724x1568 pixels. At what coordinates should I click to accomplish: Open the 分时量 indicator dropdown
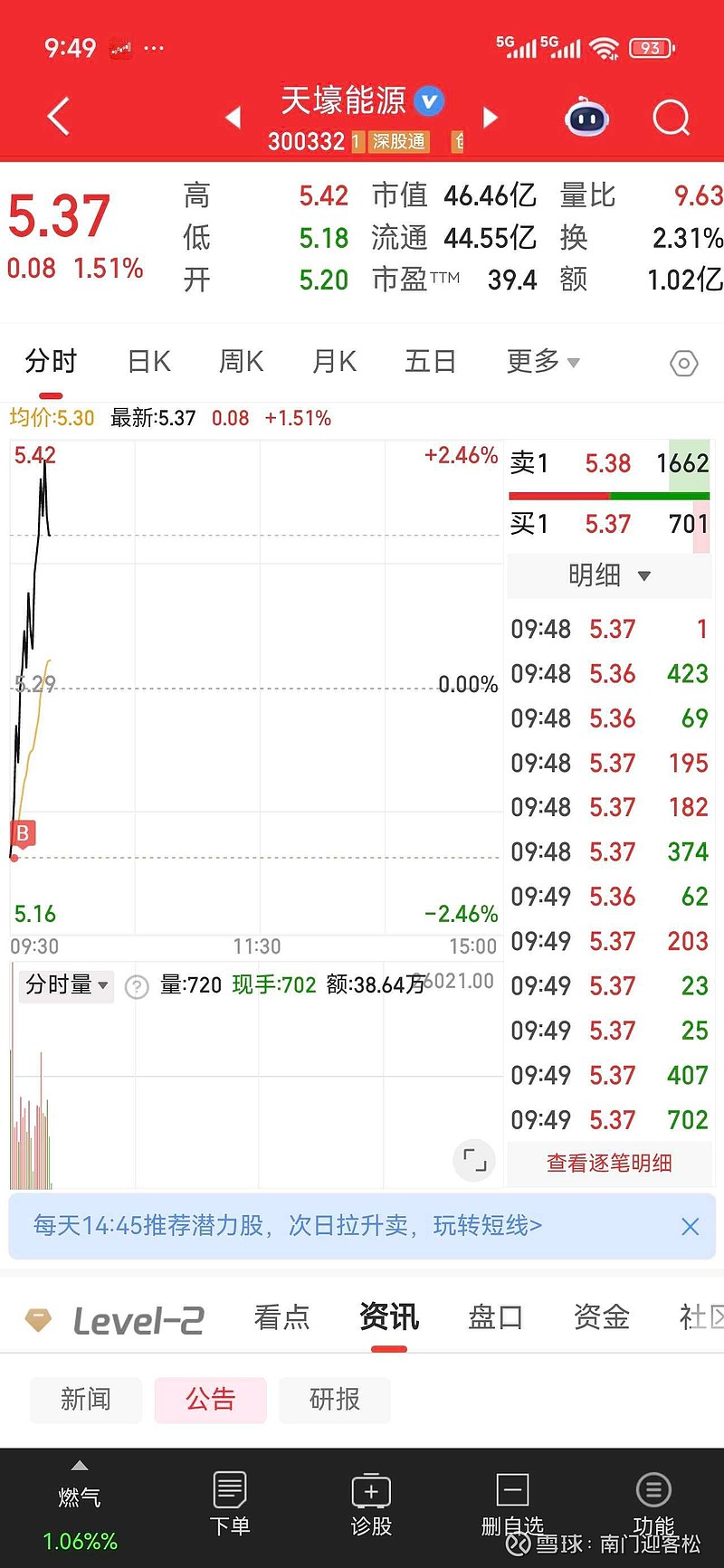click(67, 984)
